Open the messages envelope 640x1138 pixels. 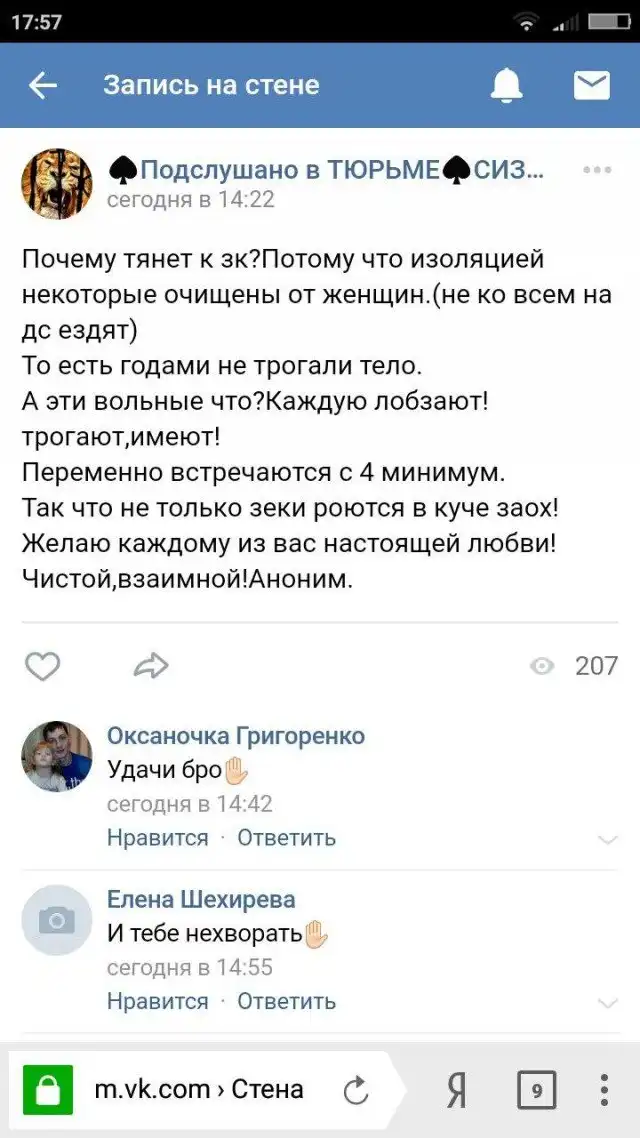click(592, 86)
